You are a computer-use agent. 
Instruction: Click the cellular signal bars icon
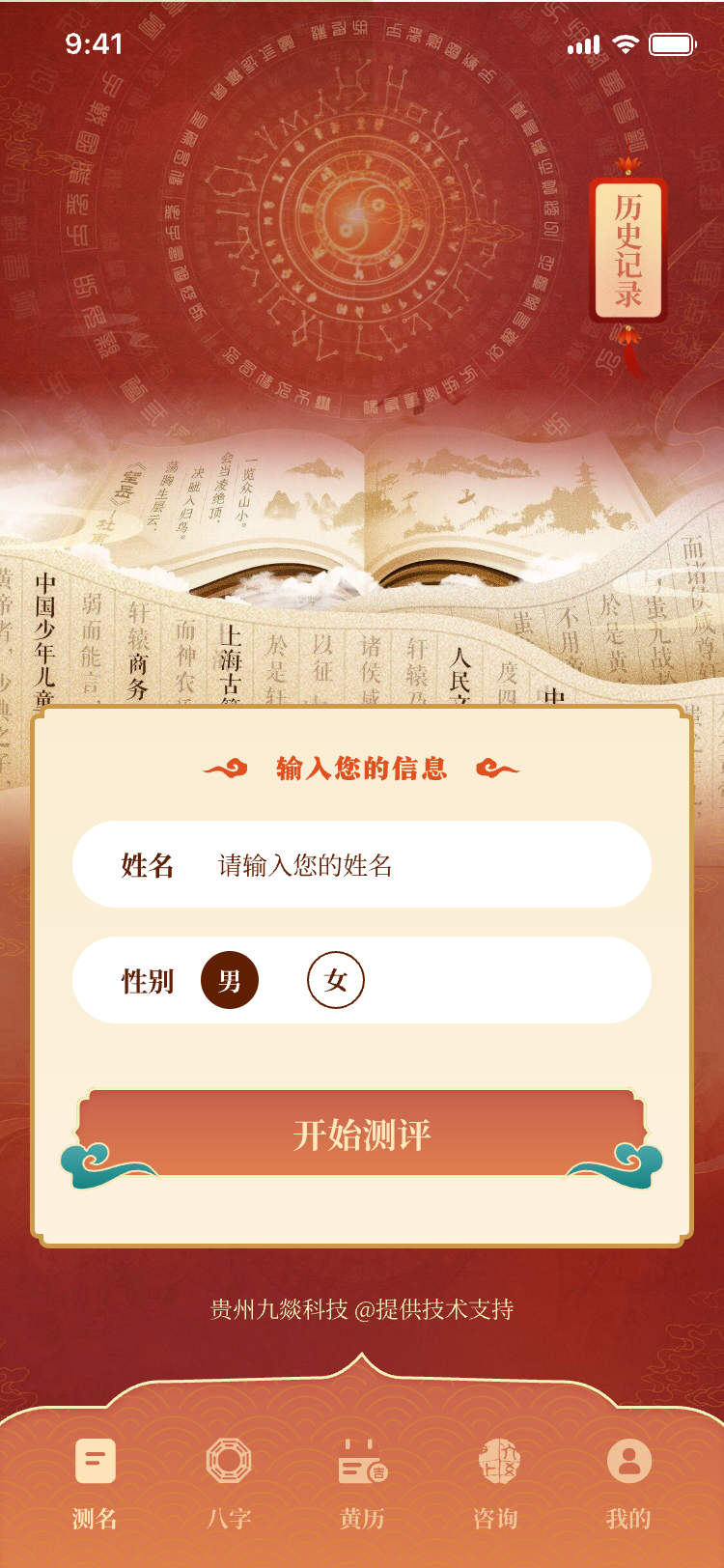583,43
